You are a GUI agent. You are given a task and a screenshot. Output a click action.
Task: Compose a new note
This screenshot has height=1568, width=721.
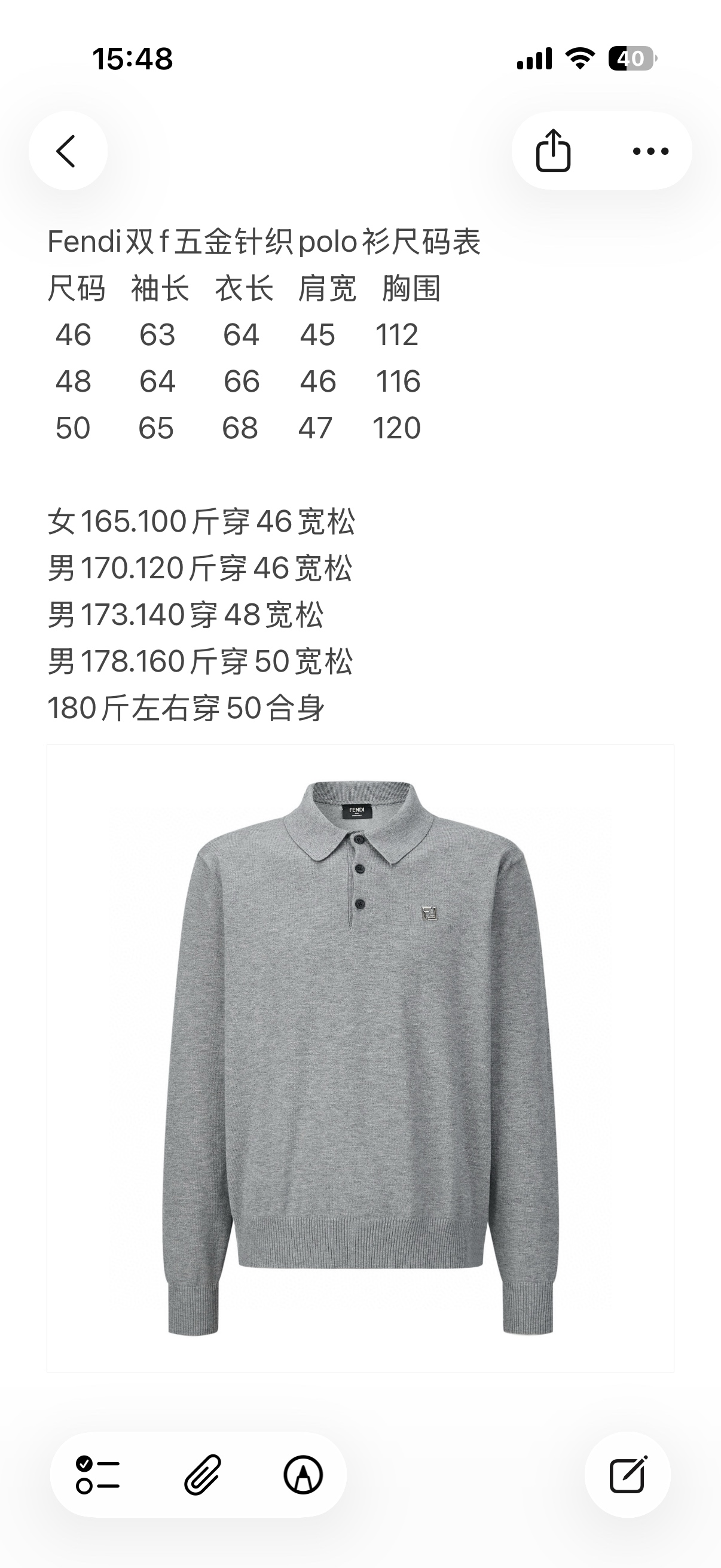627,1475
